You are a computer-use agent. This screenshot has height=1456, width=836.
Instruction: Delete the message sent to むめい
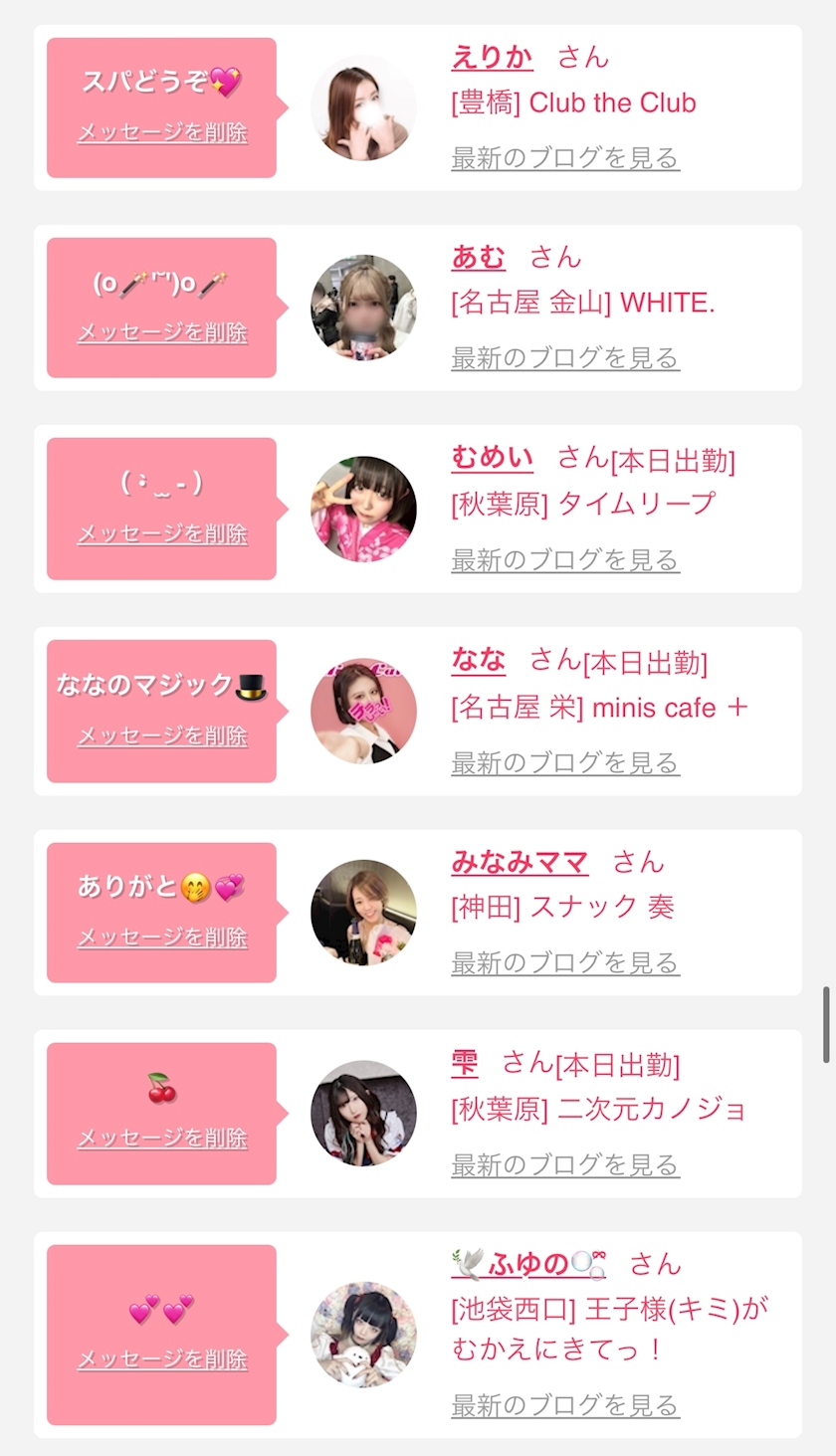[162, 533]
